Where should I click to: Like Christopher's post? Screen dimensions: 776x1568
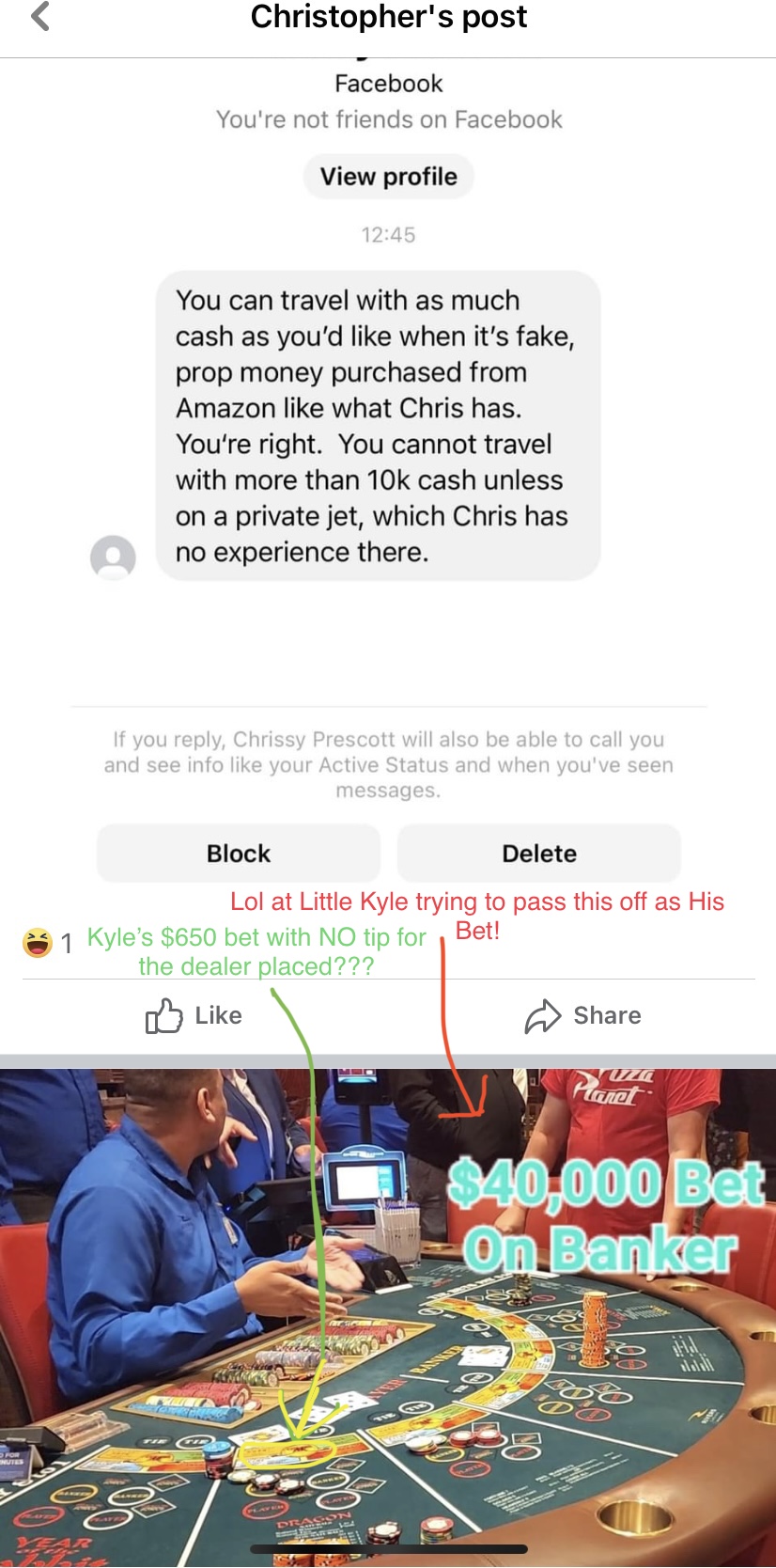(194, 1016)
